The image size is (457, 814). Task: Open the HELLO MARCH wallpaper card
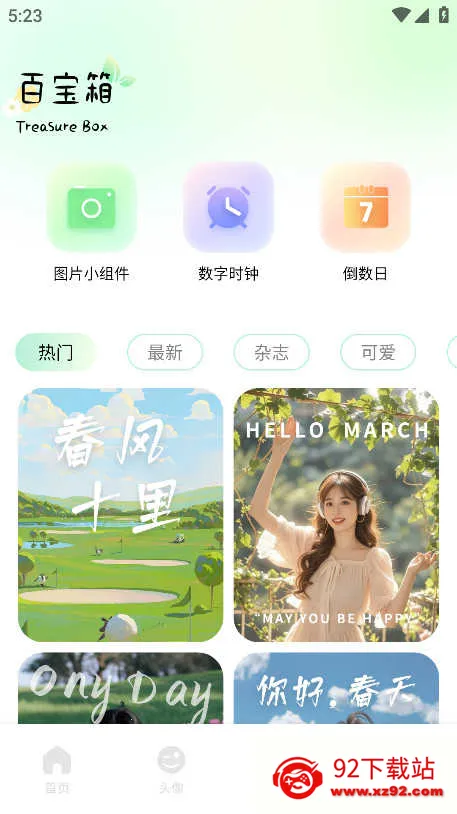(x=336, y=515)
